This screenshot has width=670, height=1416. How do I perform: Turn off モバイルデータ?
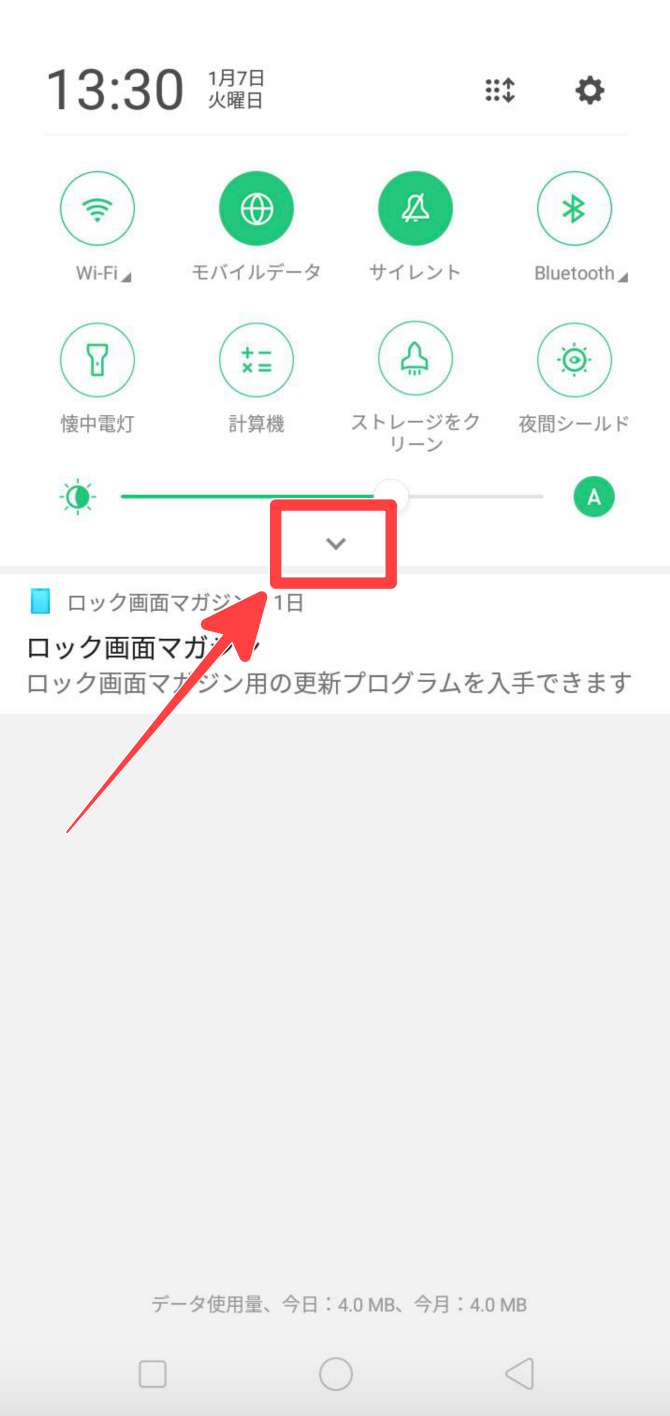pos(256,209)
